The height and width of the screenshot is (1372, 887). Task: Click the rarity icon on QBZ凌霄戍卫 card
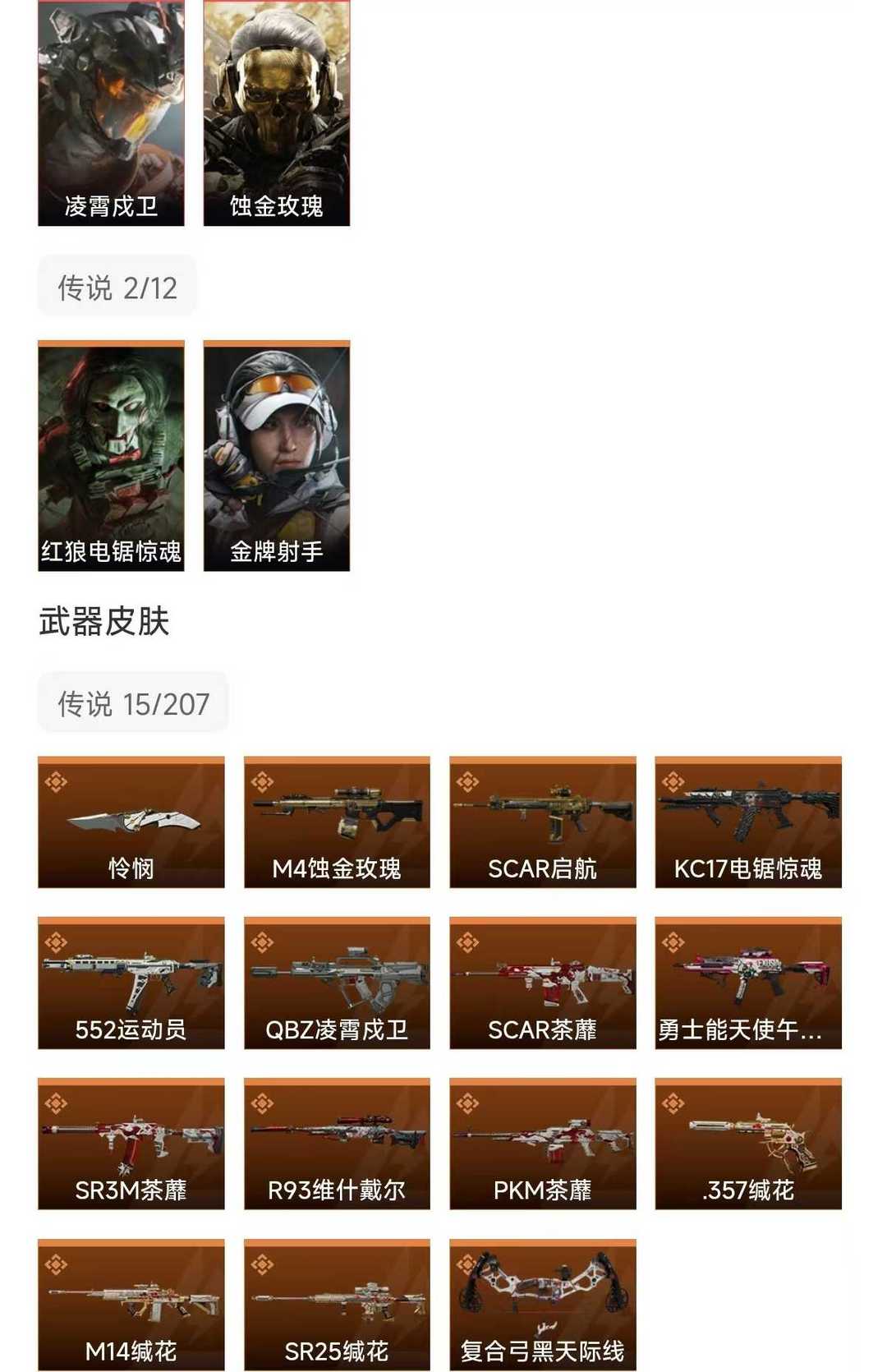point(263,943)
